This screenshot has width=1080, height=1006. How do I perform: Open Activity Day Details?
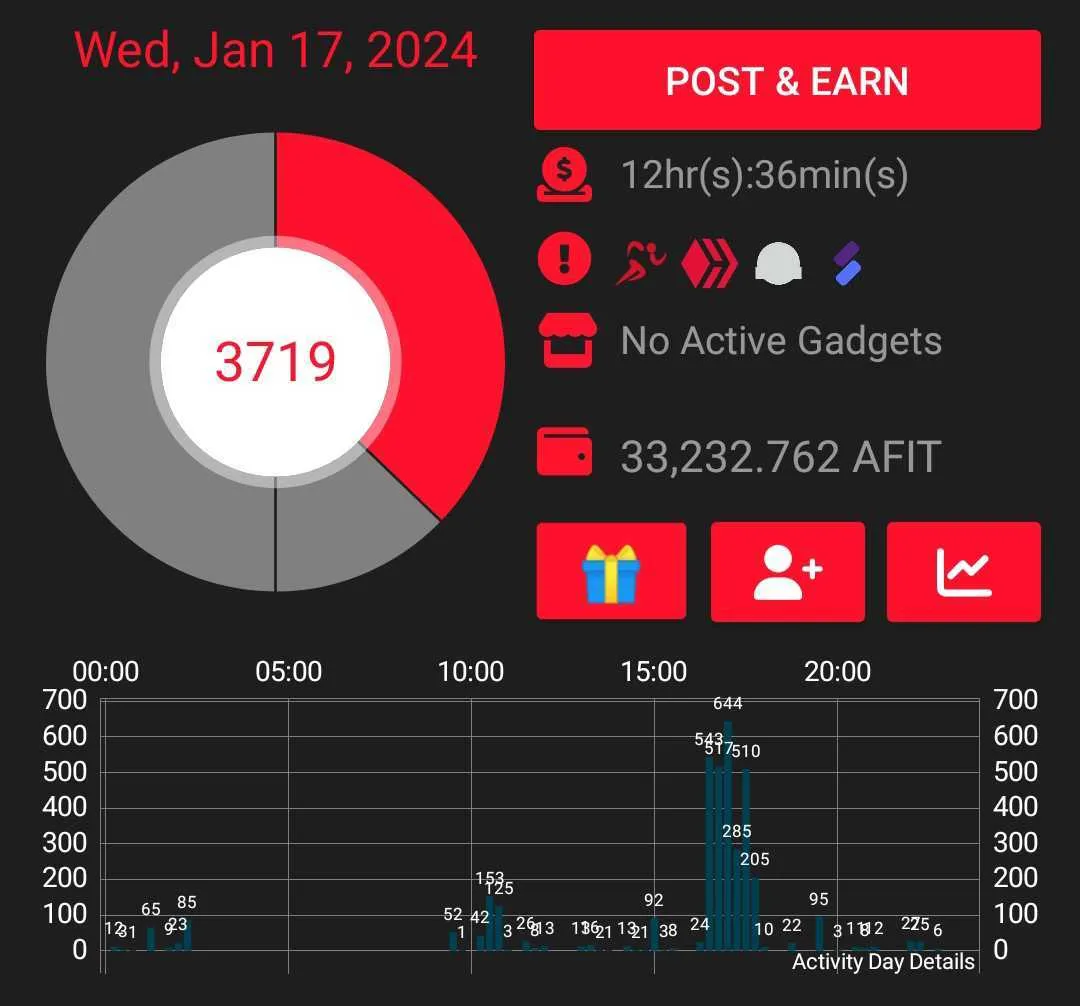point(883,962)
